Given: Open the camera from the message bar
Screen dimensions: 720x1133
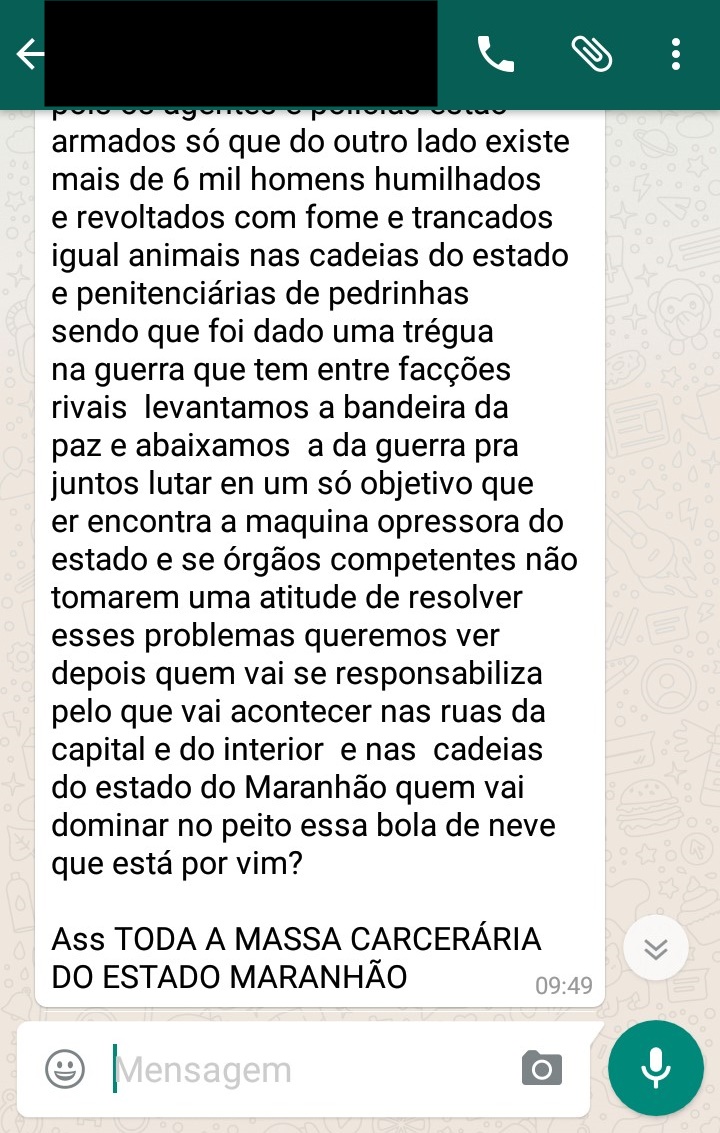Looking at the screenshot, I should pos(542,1069).
